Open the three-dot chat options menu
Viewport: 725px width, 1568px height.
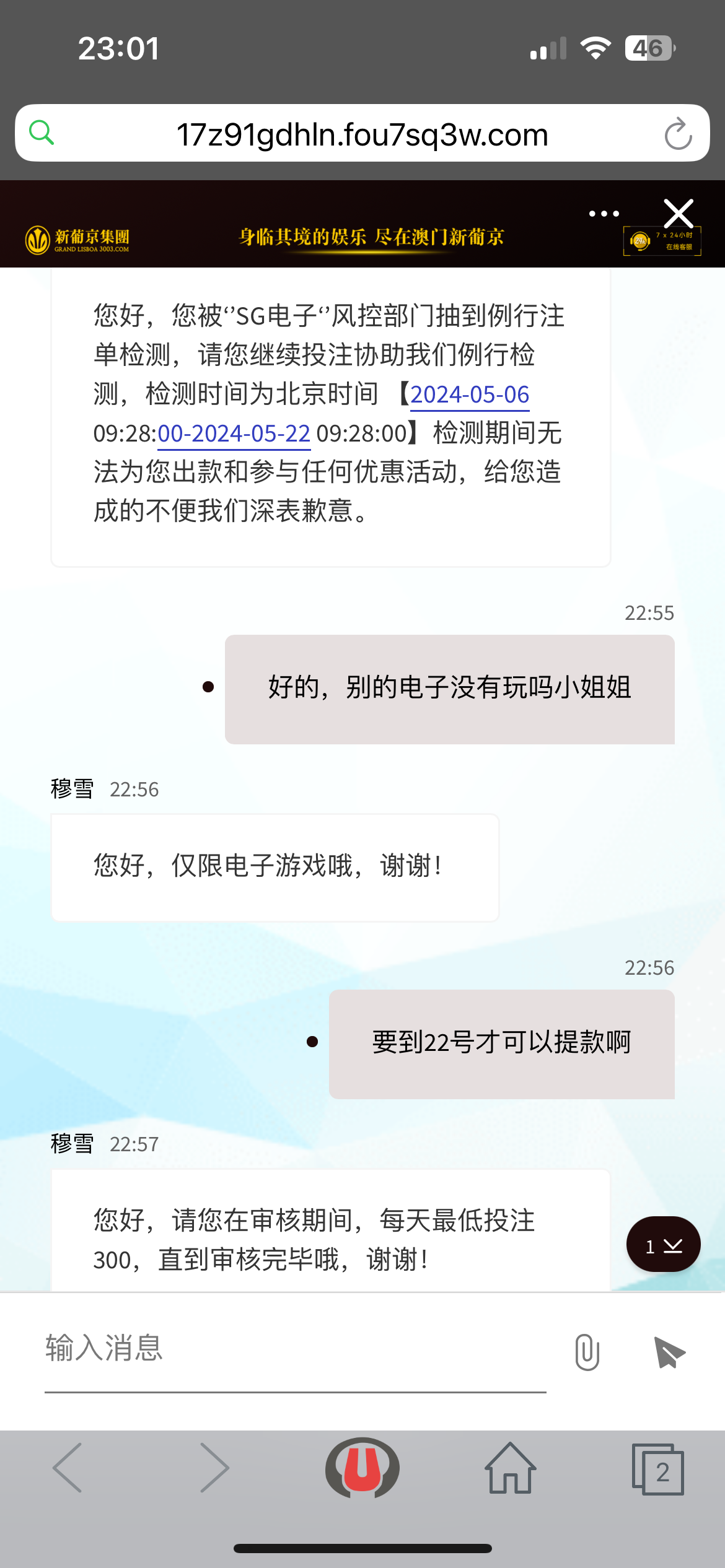coord(604,214)
